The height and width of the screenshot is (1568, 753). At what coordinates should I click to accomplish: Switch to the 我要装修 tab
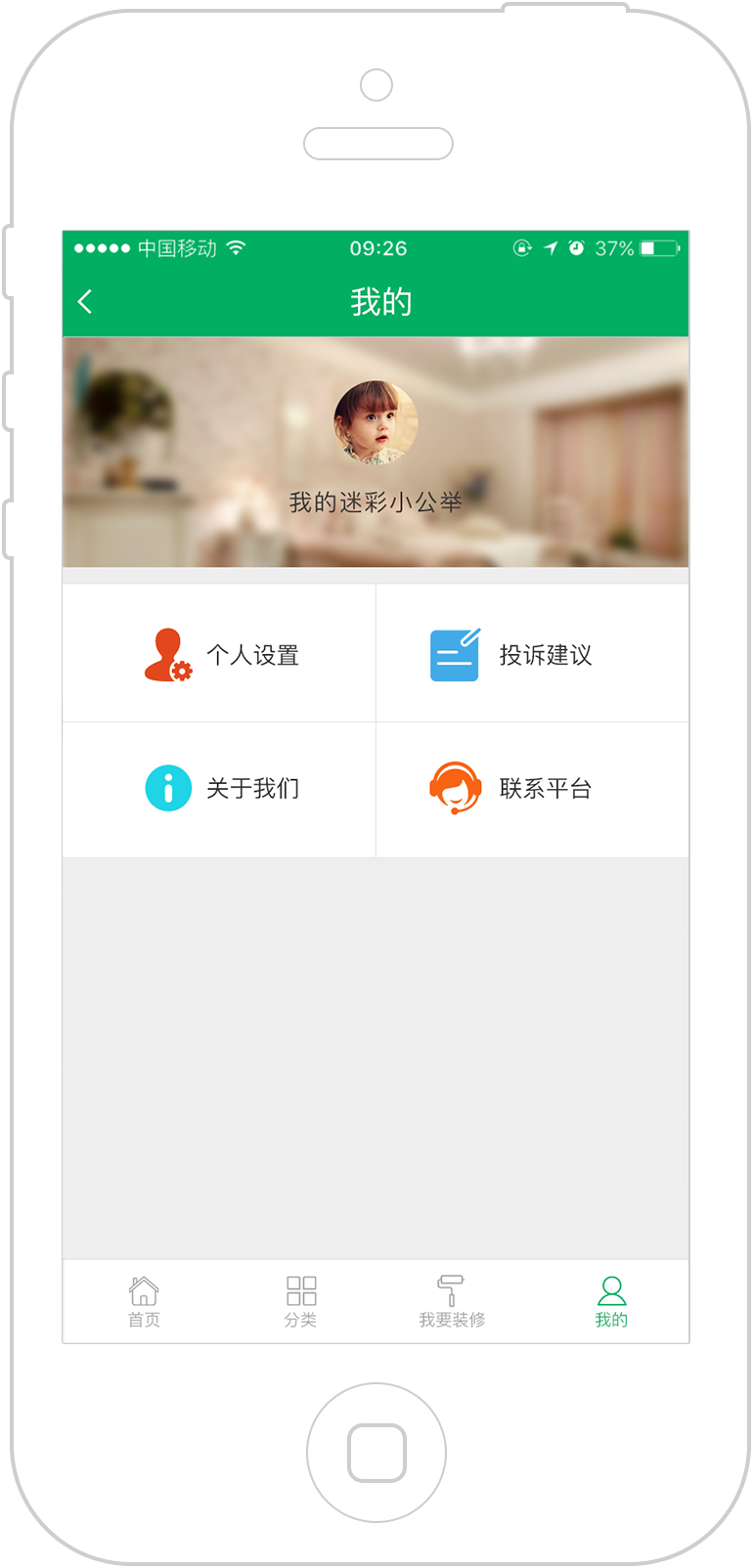[x=452, y=1302]
